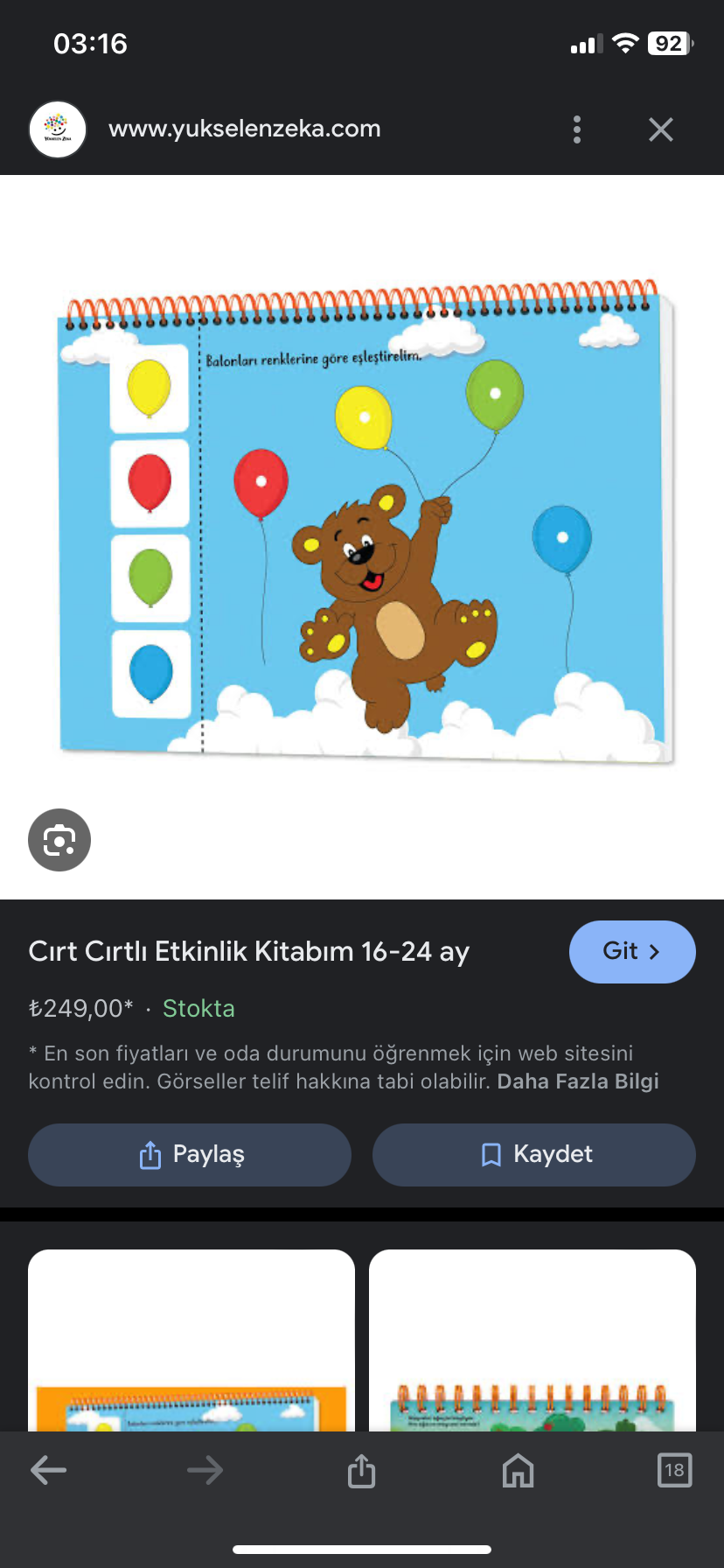724x1568 pixels.
Task: Close the image viewer
Action: tap(661, 129)
